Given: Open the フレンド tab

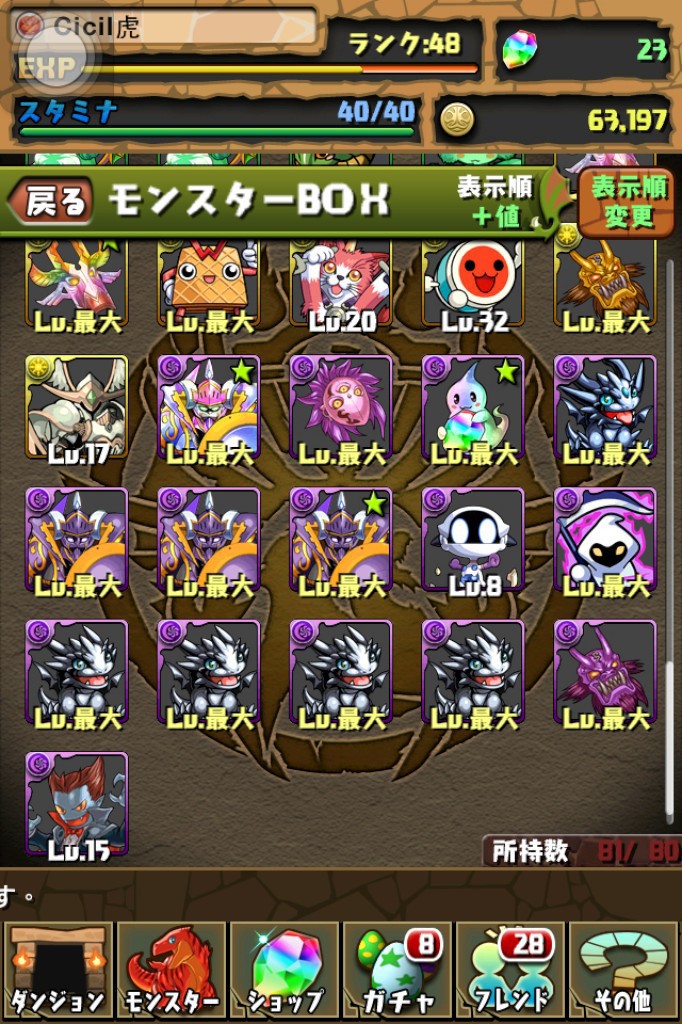Looking at the screenshot, I should pyautogui.click(x=512, y=971).
